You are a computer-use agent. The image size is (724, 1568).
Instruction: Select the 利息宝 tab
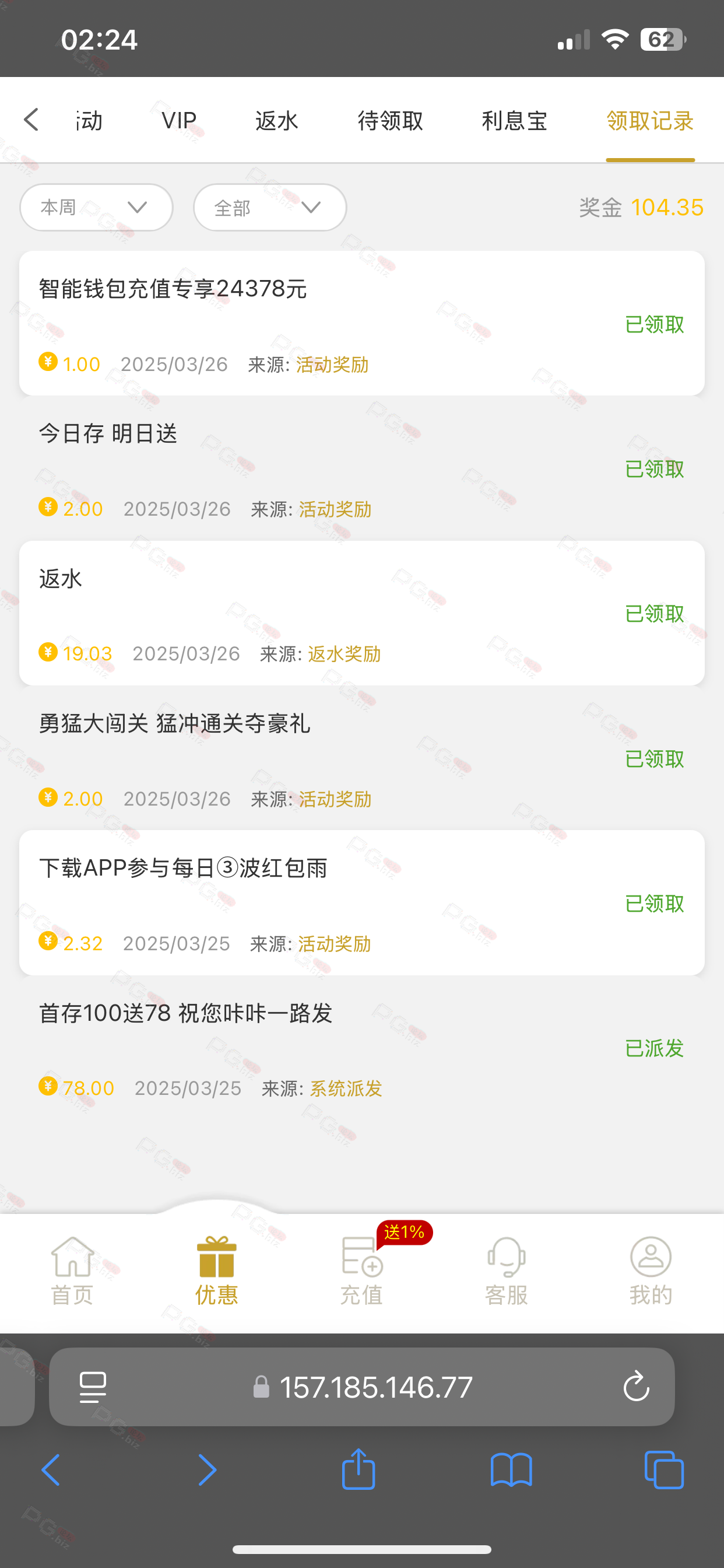(514, 121)
